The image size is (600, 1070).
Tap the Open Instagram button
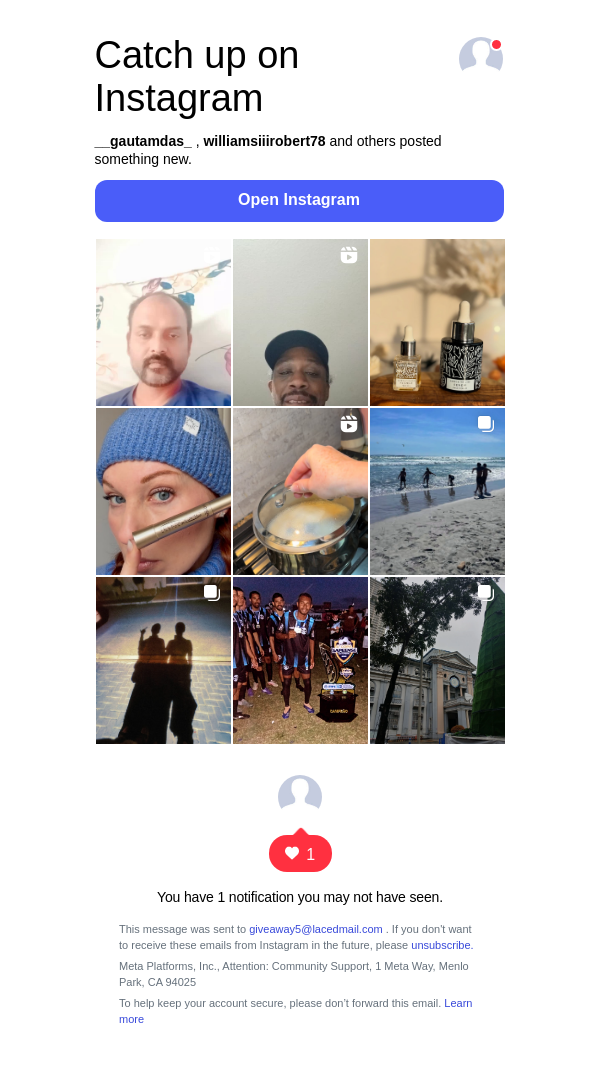[299, 200]
